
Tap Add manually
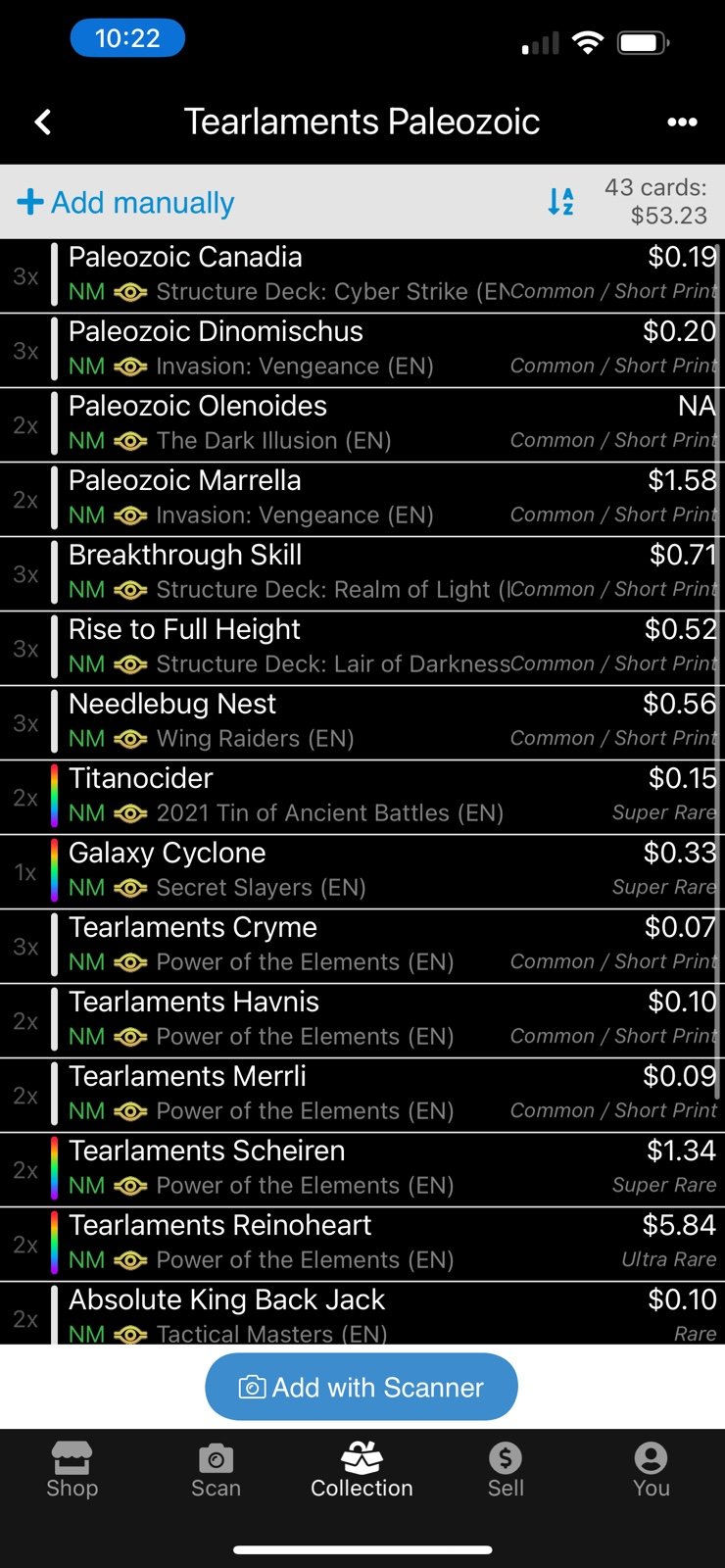[126, 203]
